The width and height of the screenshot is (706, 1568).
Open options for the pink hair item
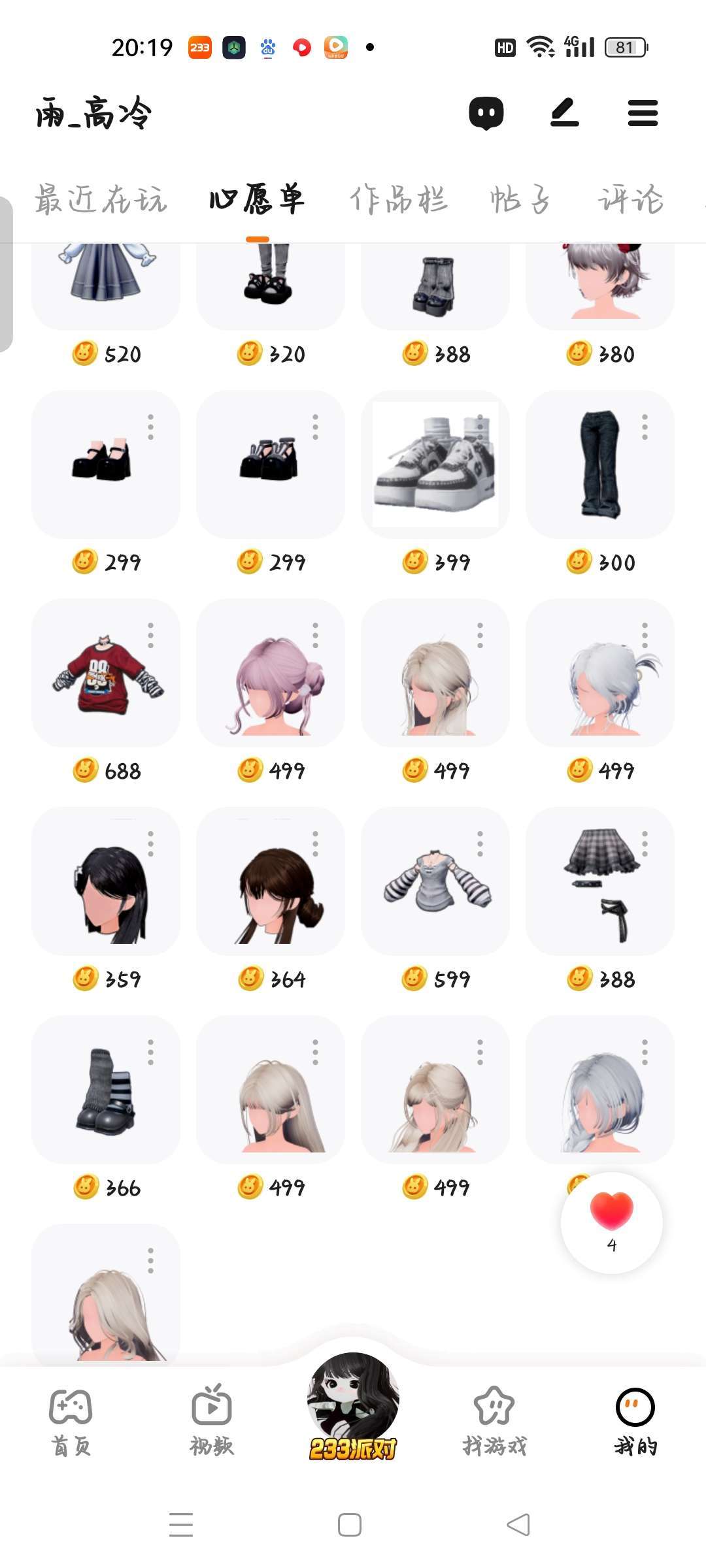315,635
